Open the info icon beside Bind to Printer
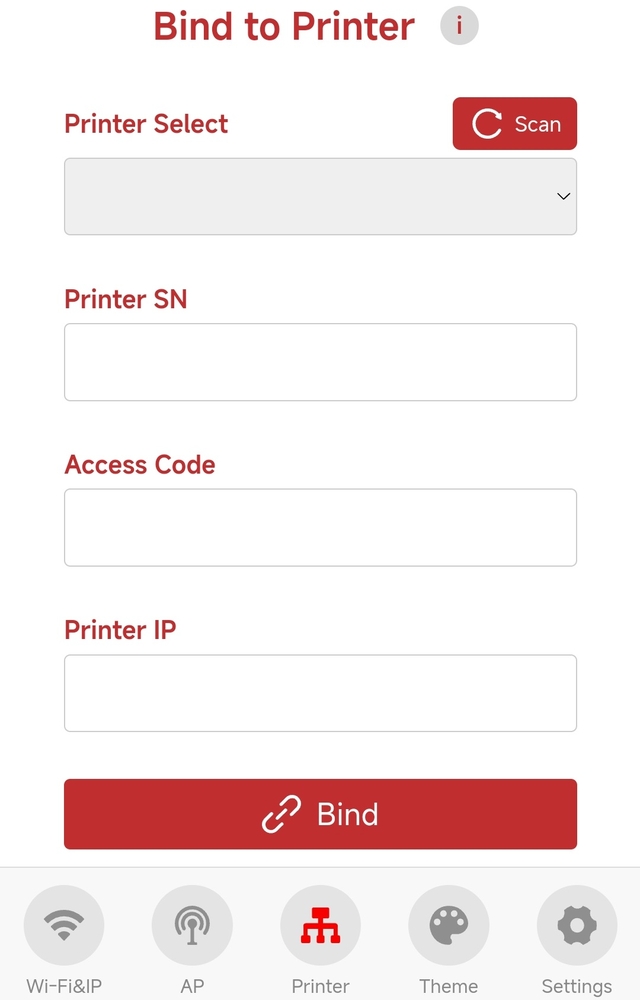640x1000 pixels. [459, 26]
